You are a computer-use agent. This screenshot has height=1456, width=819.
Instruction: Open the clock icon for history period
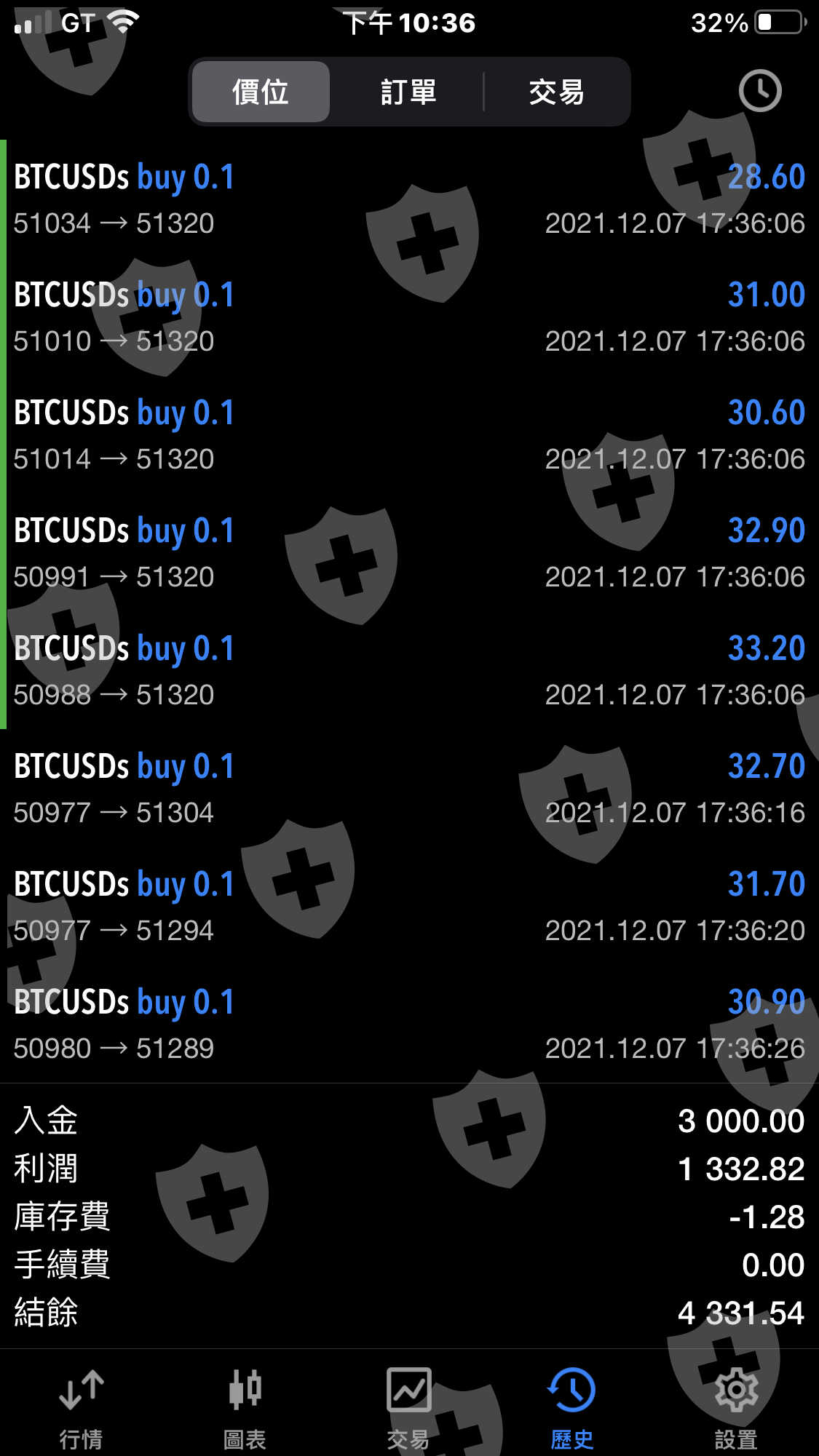pyautogui.click(x=759, y=92)
